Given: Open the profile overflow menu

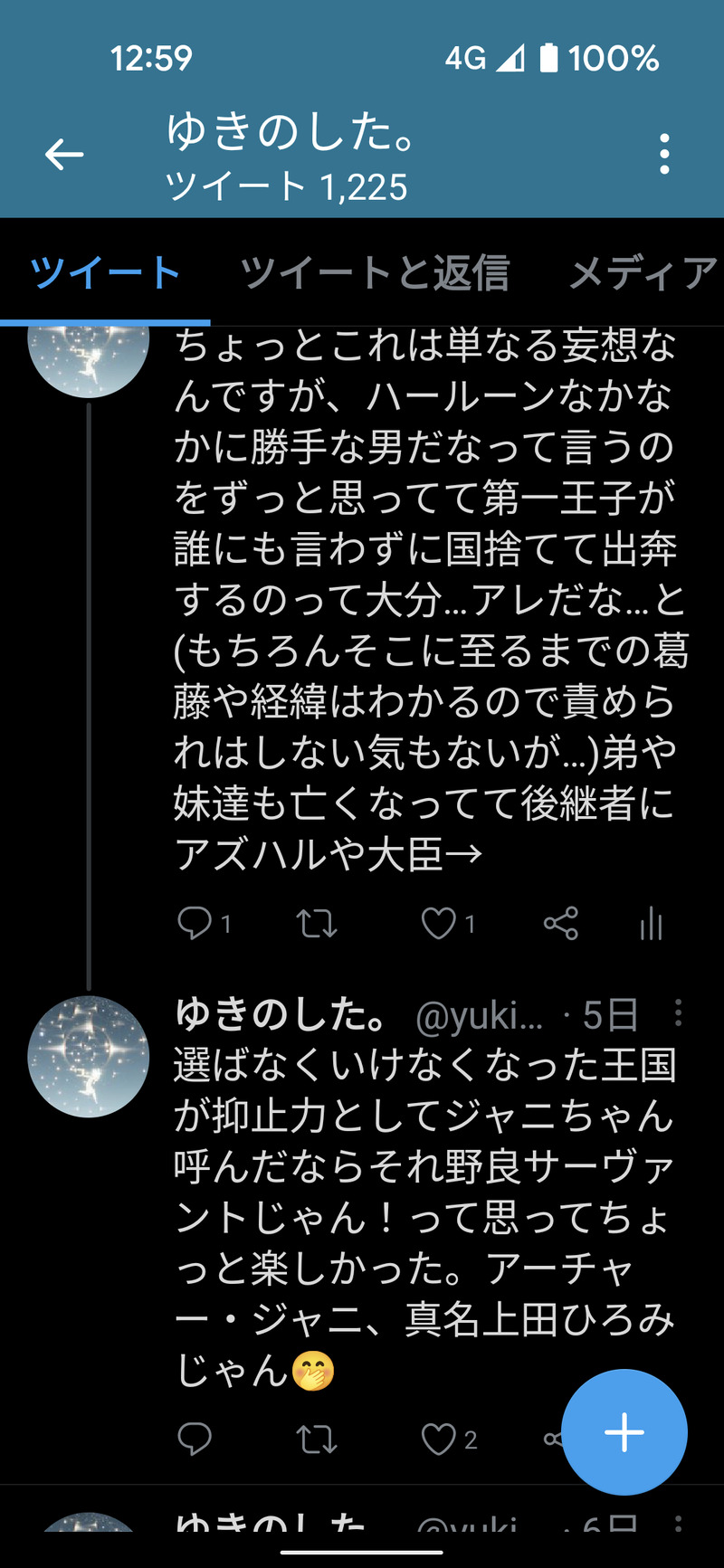Looking at the screenshot, I should point(664,155).
